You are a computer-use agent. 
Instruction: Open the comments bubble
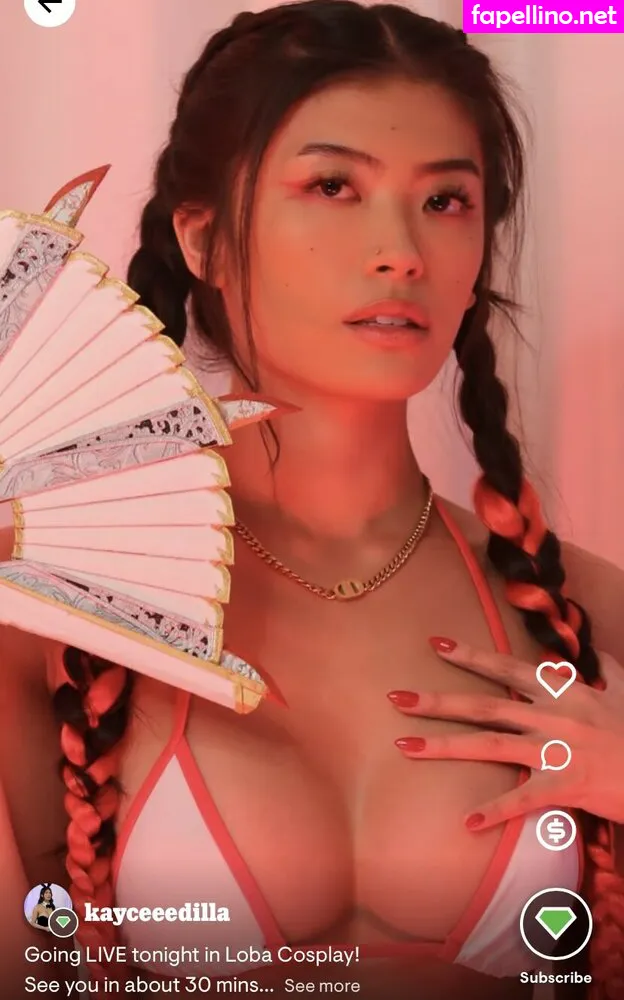[x=555, y=755]
